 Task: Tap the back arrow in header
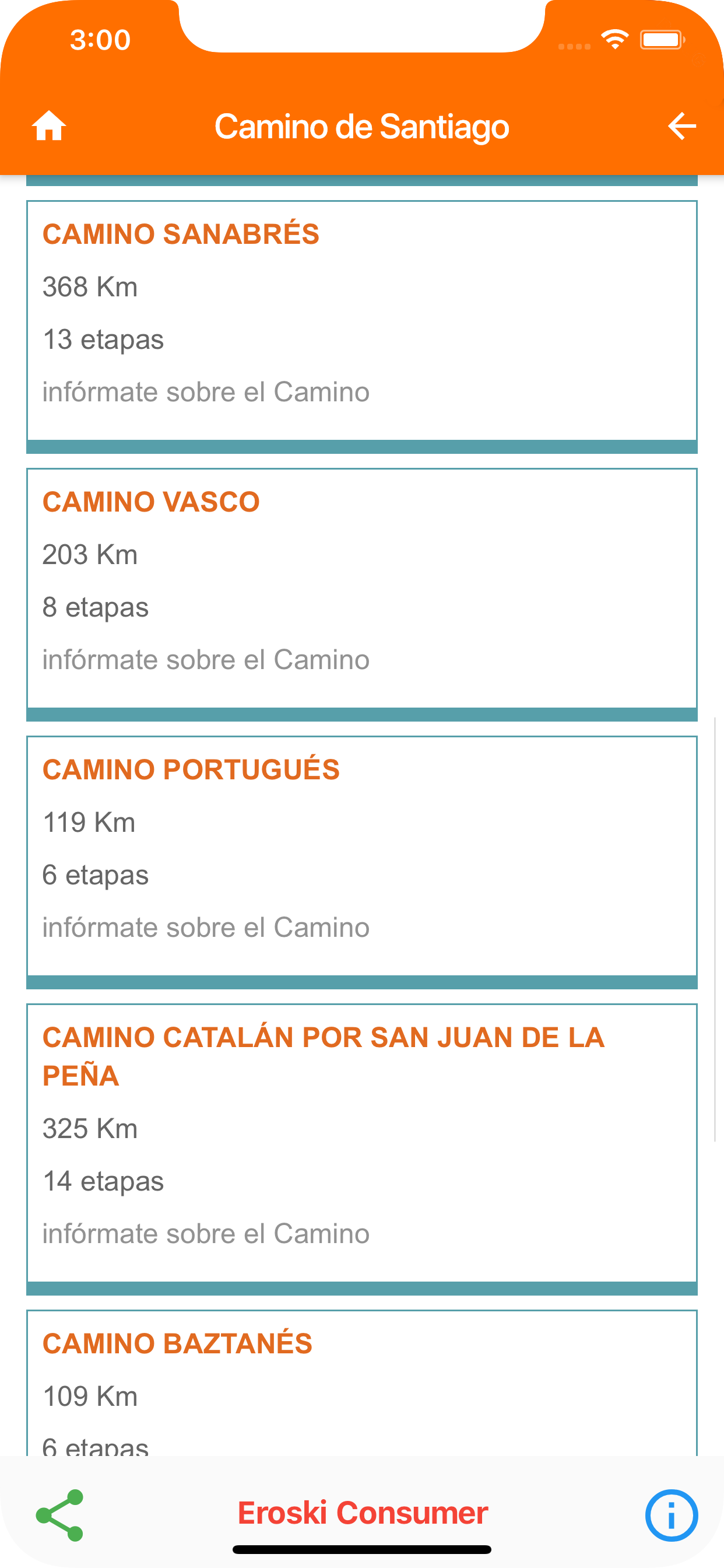tap(681, 126)
